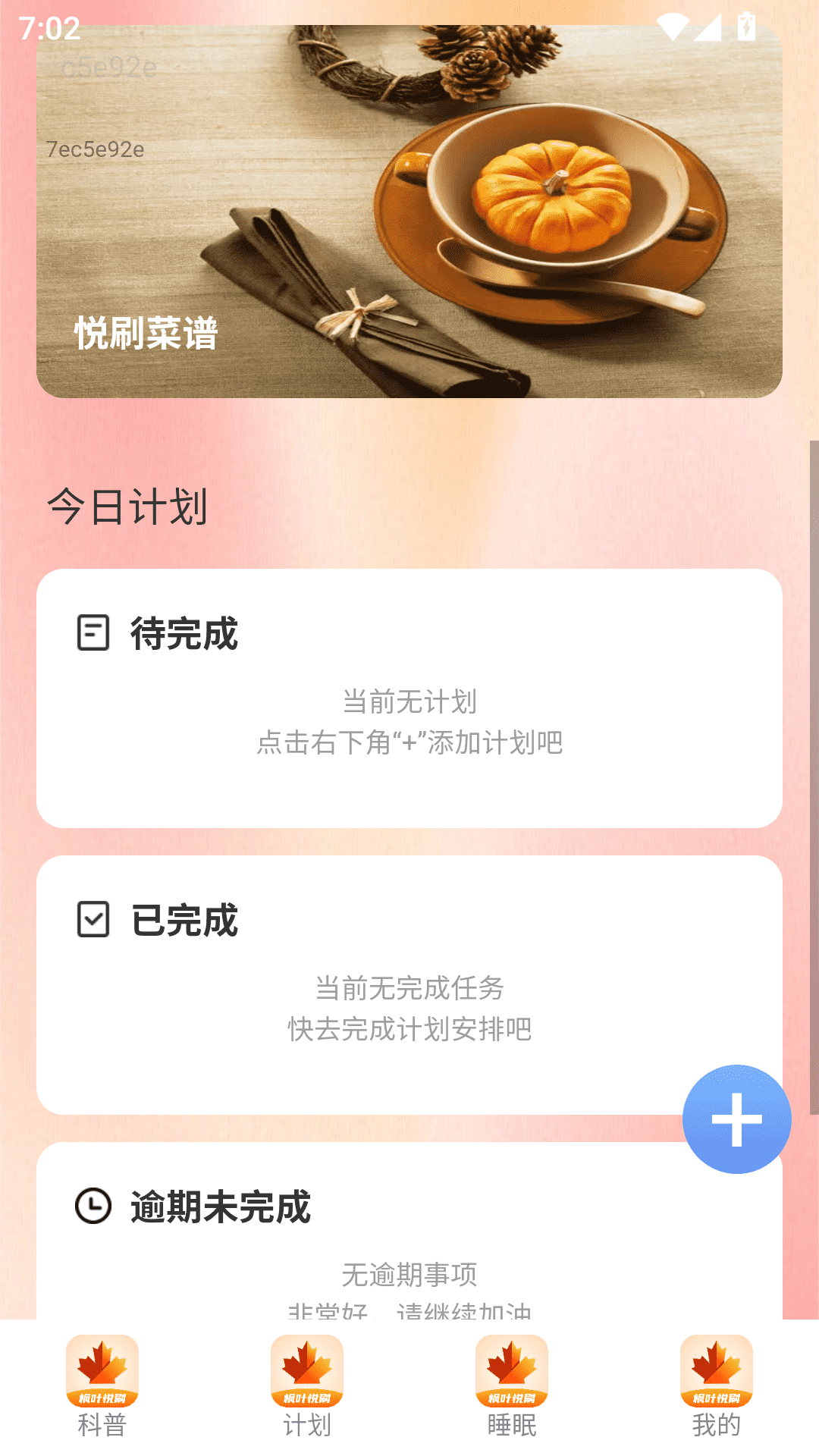Image resolution: width=819 pixels, height=1456 pixels.
Task: Click the 已完成 checkmark icon
Action: pyautogui.click(x=93, y=920)
